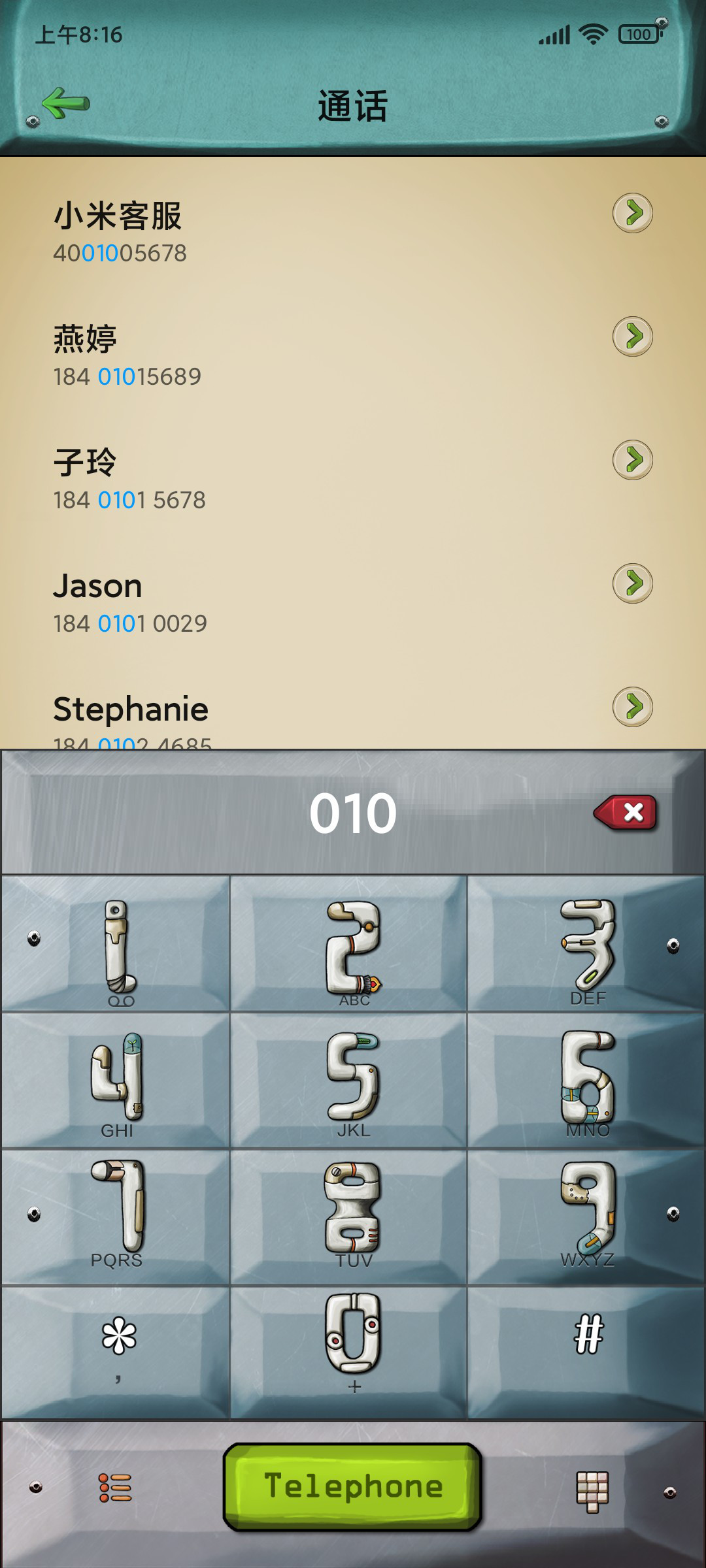Open details arrow for Stephanie
The width and height of the screenshot is (706, 1568).
[x=632, y=707]
